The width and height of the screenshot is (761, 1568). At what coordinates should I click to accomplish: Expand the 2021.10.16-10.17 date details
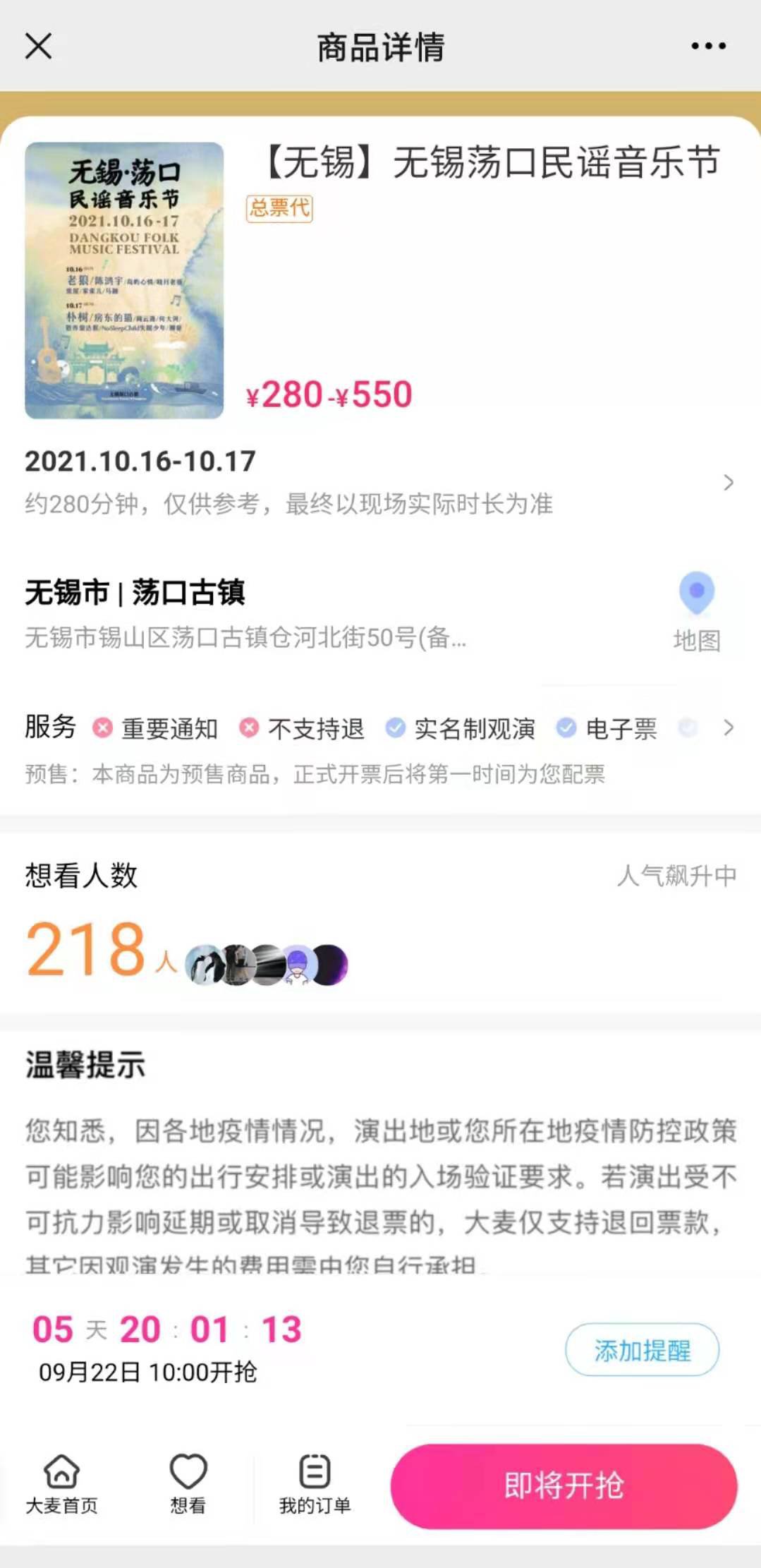729,483
